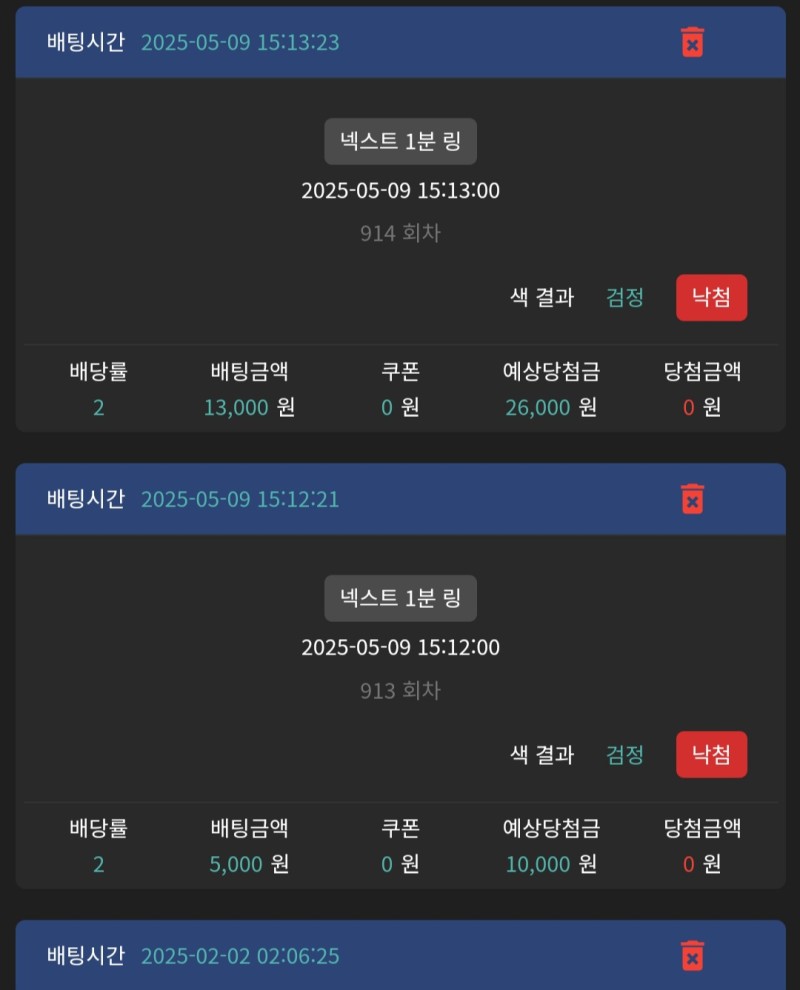Tap the trash icon for the 2025-02-02 bet
Viewport: 800px width, 990px height.
tap(692, 956)
